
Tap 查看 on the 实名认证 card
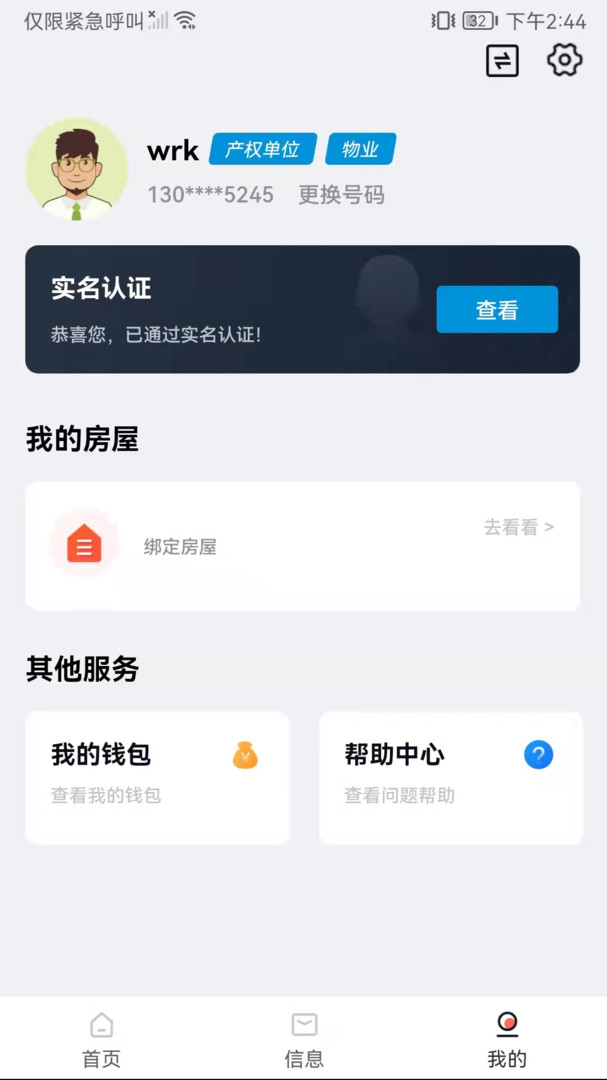496,310
